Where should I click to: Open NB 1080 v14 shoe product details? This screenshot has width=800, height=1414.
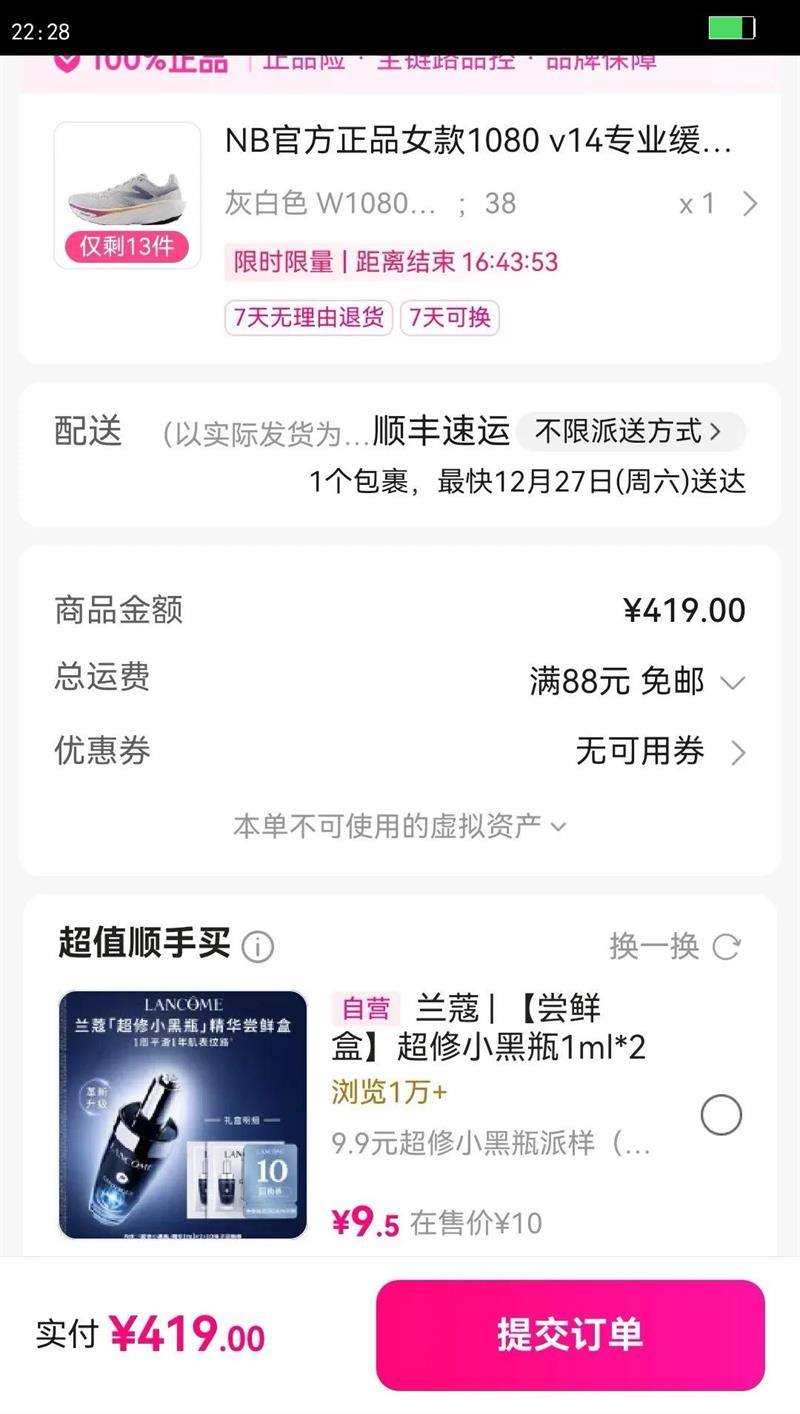pos(478,142)
